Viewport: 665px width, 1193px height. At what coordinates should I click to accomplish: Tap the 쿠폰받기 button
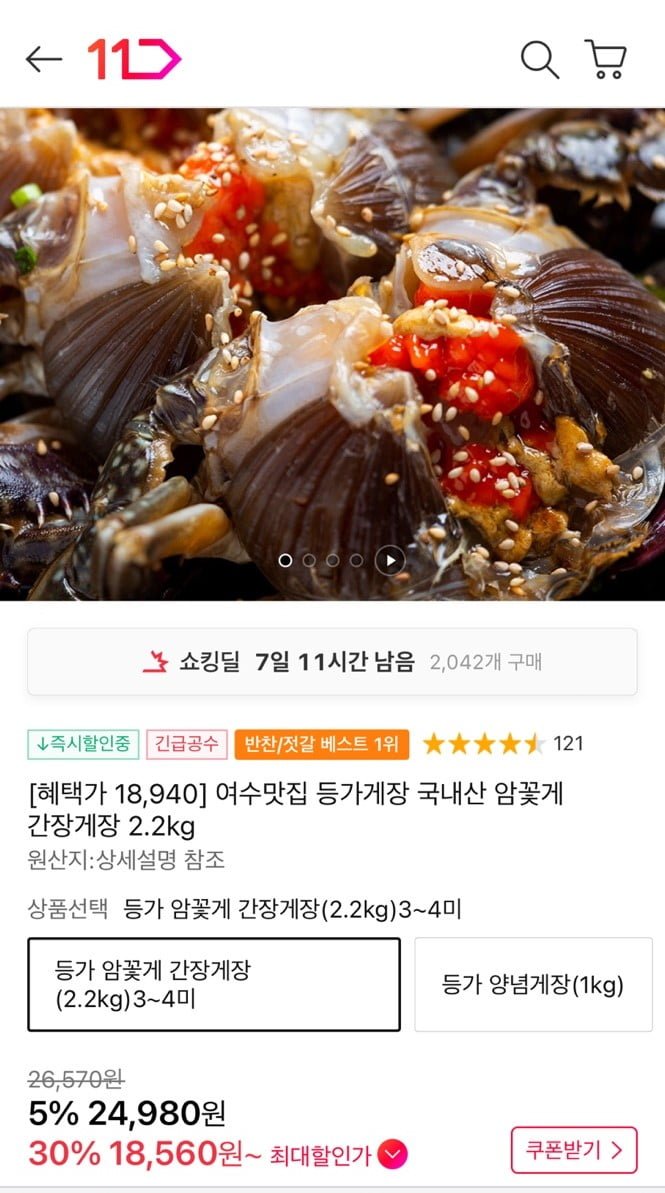click(574, 1150)
